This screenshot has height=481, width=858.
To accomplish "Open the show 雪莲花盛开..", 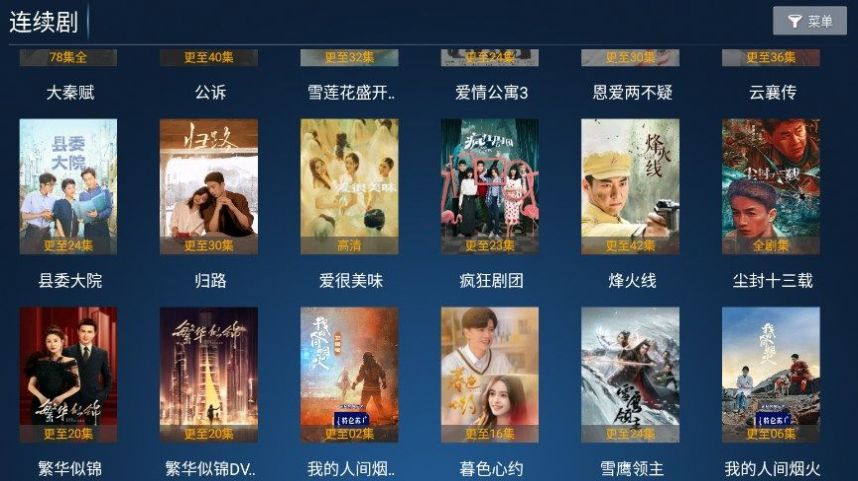I will coord(350,92).
